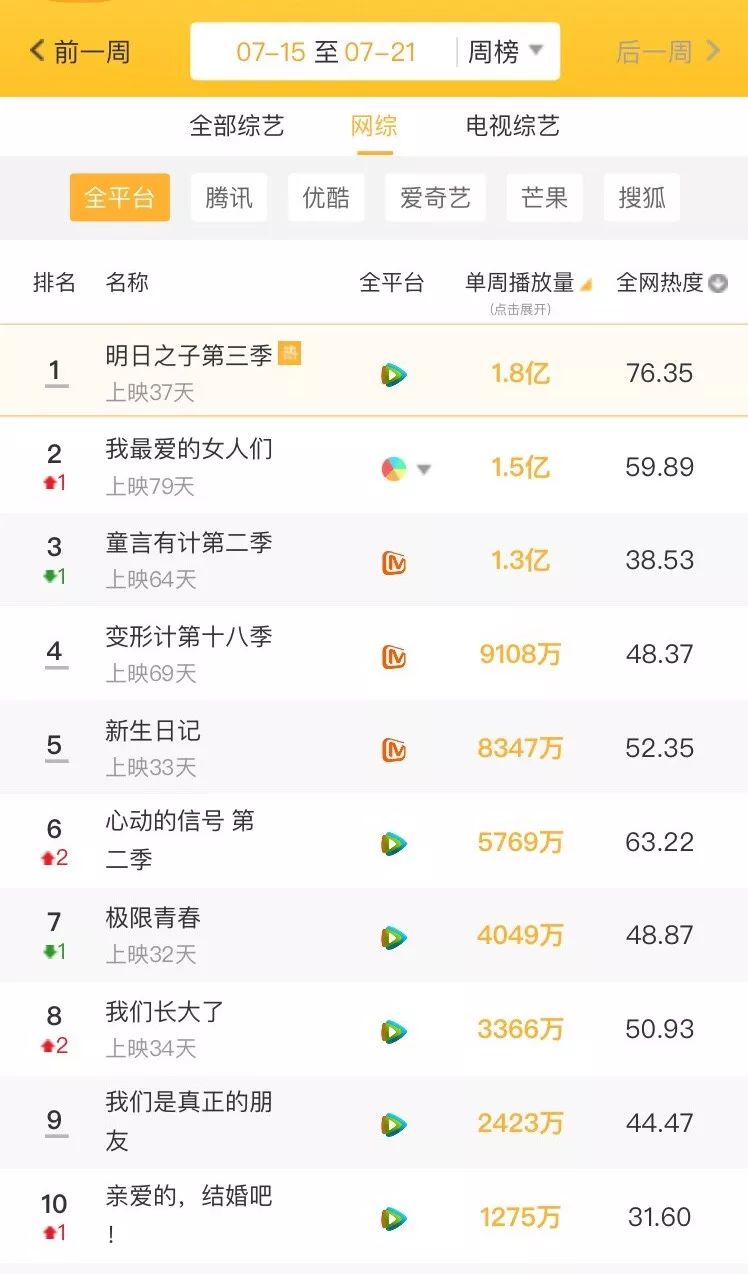Go to the previous week (前一周)
The width and height of the screenshot is (748, 1274).
[x=80, y=51]
